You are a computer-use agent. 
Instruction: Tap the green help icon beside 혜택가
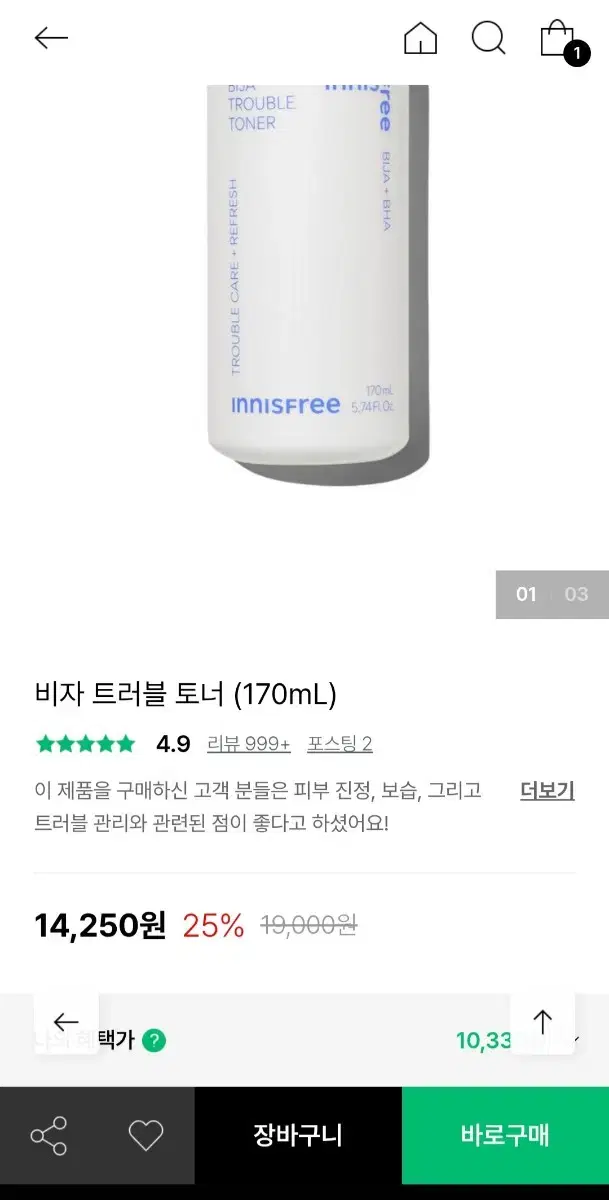[154, 1040]
